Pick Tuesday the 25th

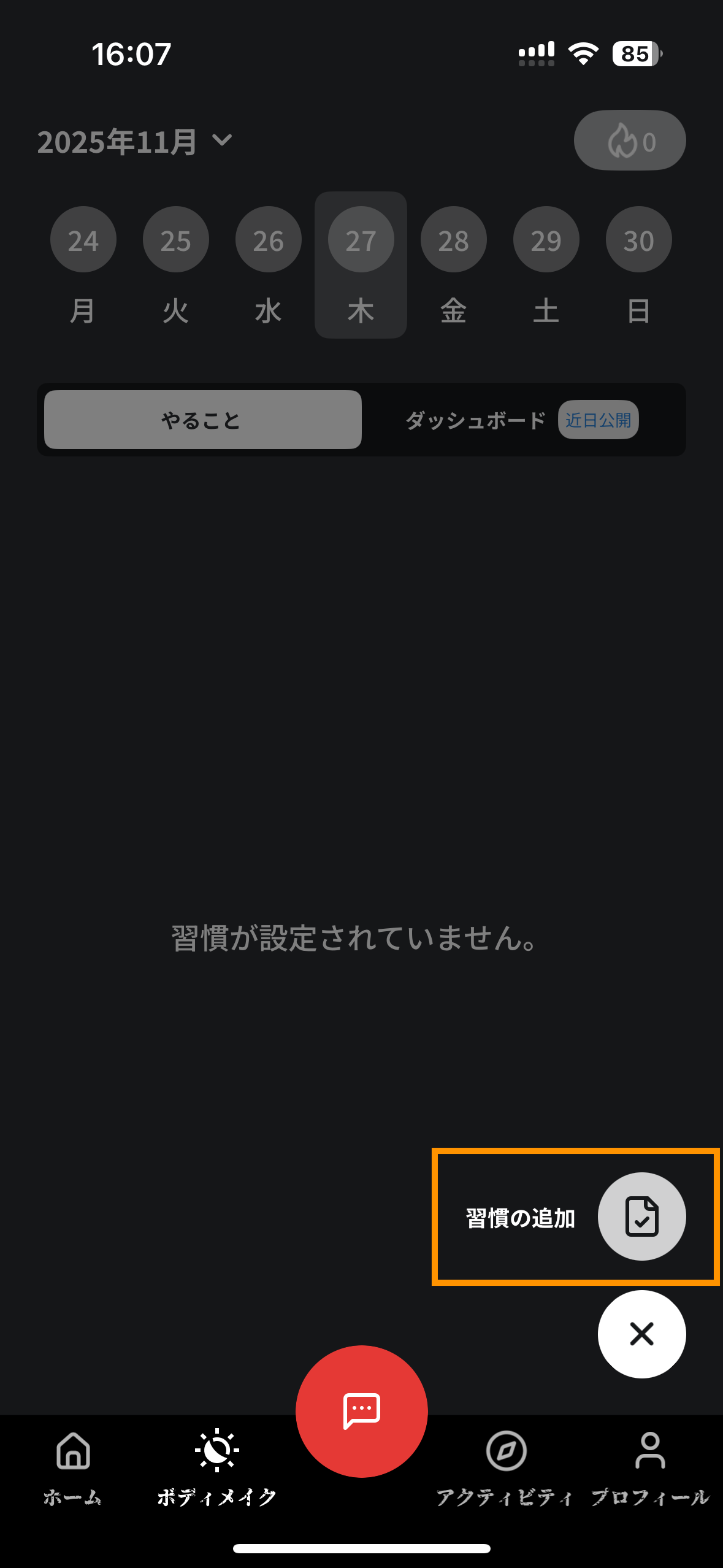[176, 240]
